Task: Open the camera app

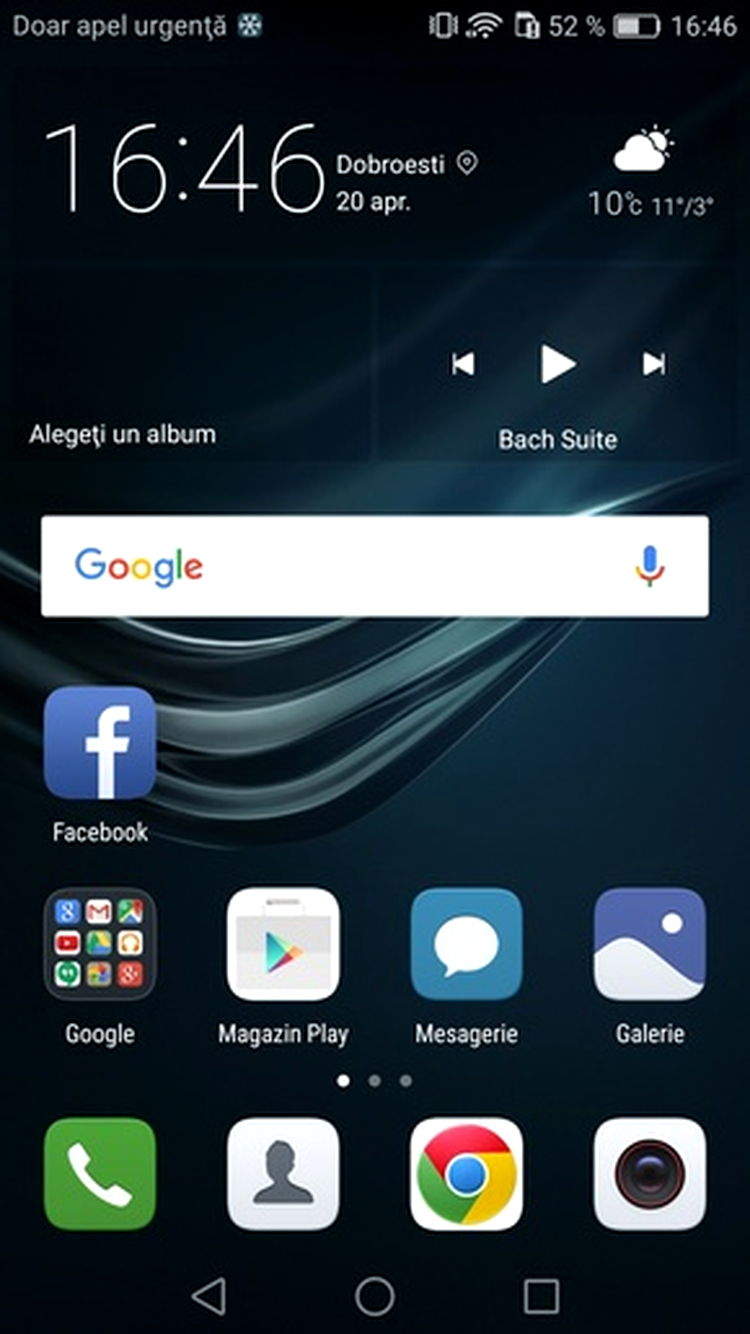Action: [650, 1174]
